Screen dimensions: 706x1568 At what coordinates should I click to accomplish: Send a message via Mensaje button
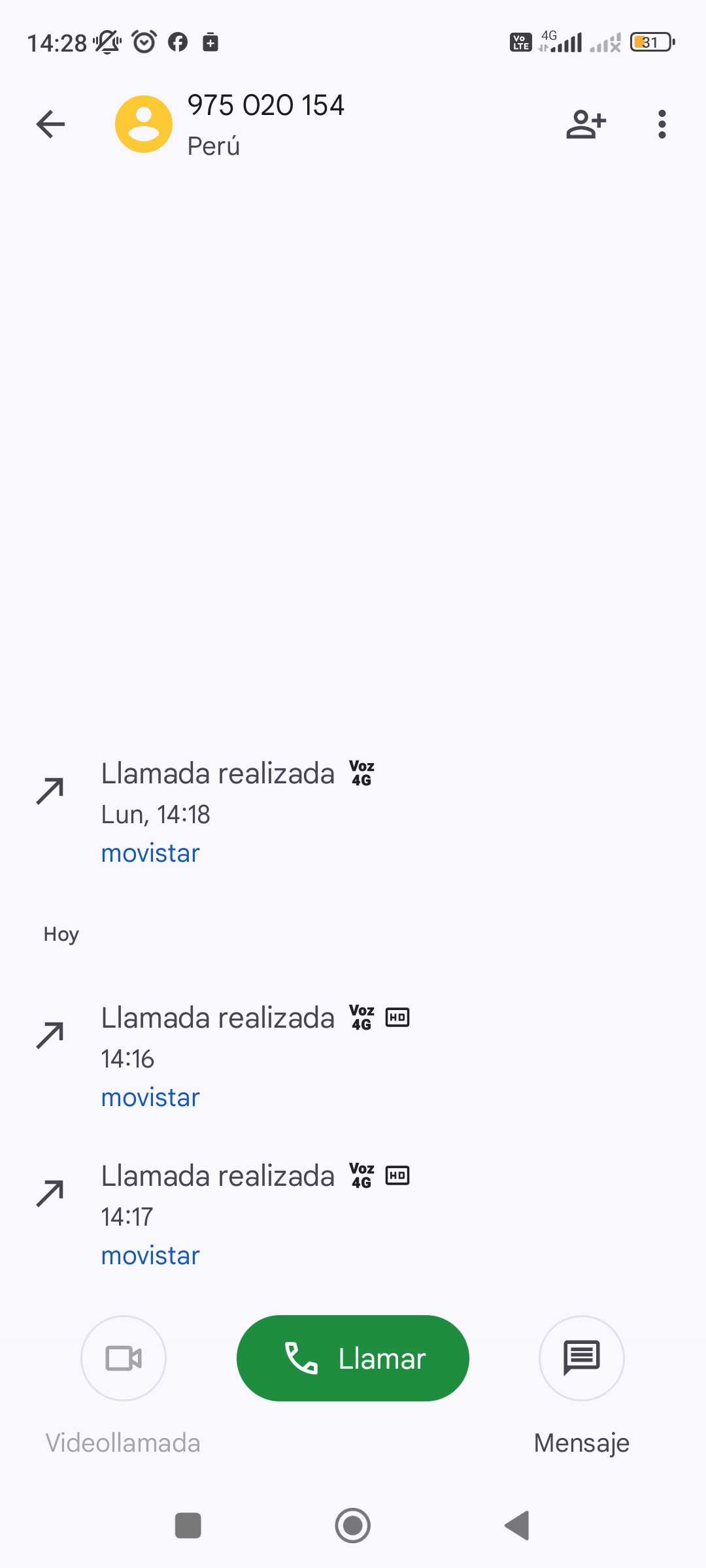point(581,1358)
